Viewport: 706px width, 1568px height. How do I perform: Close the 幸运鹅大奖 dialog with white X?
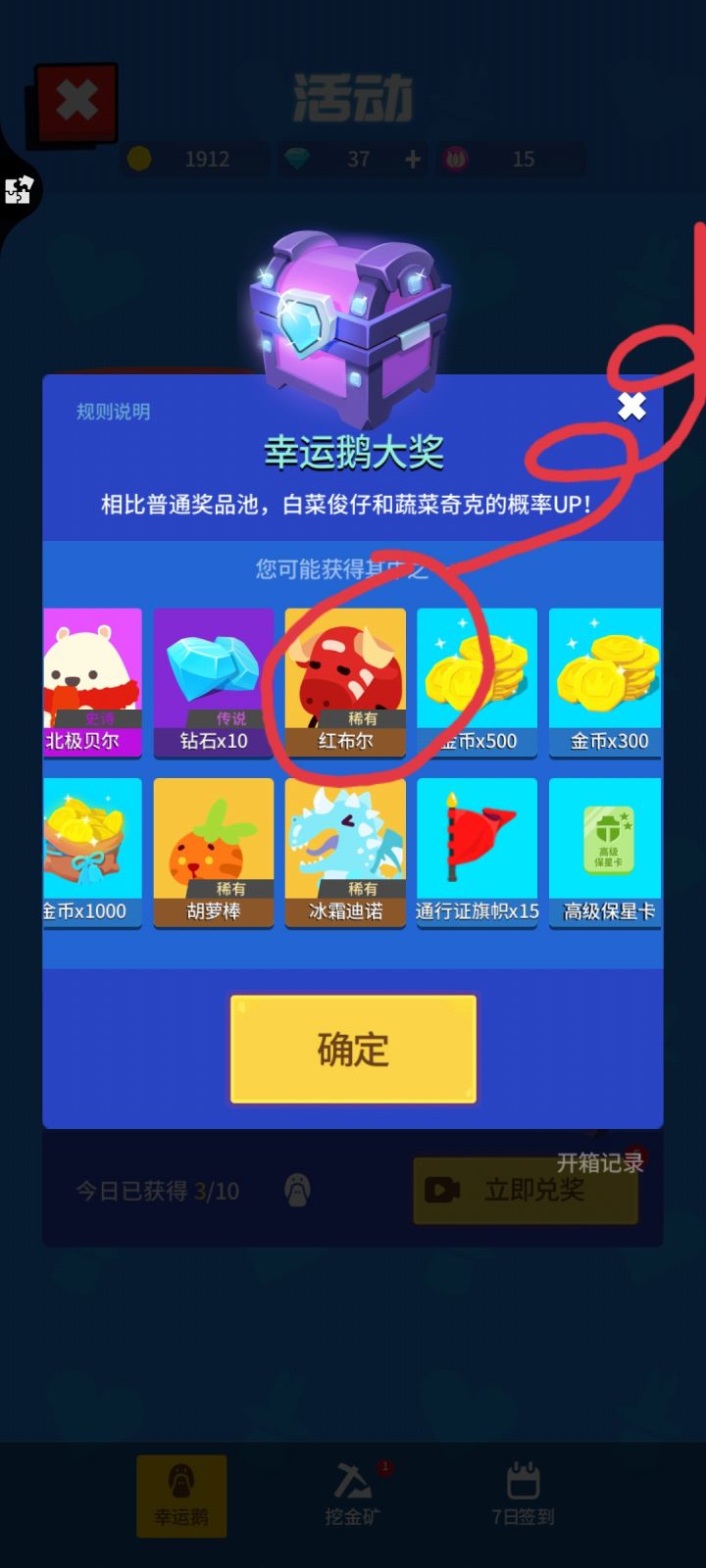[630, 405]
